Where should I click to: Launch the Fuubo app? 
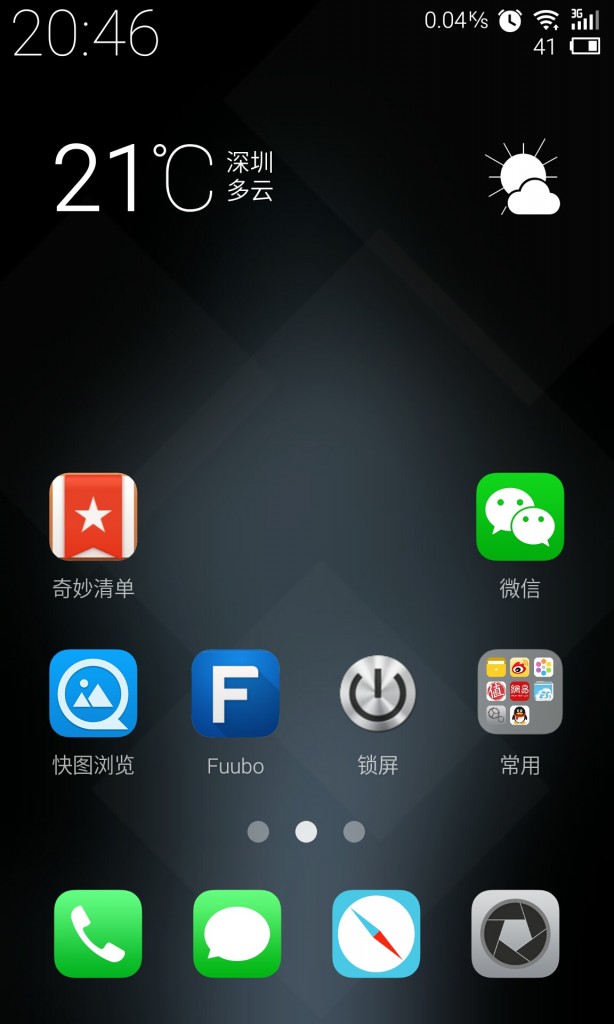[x=235, y=693]
